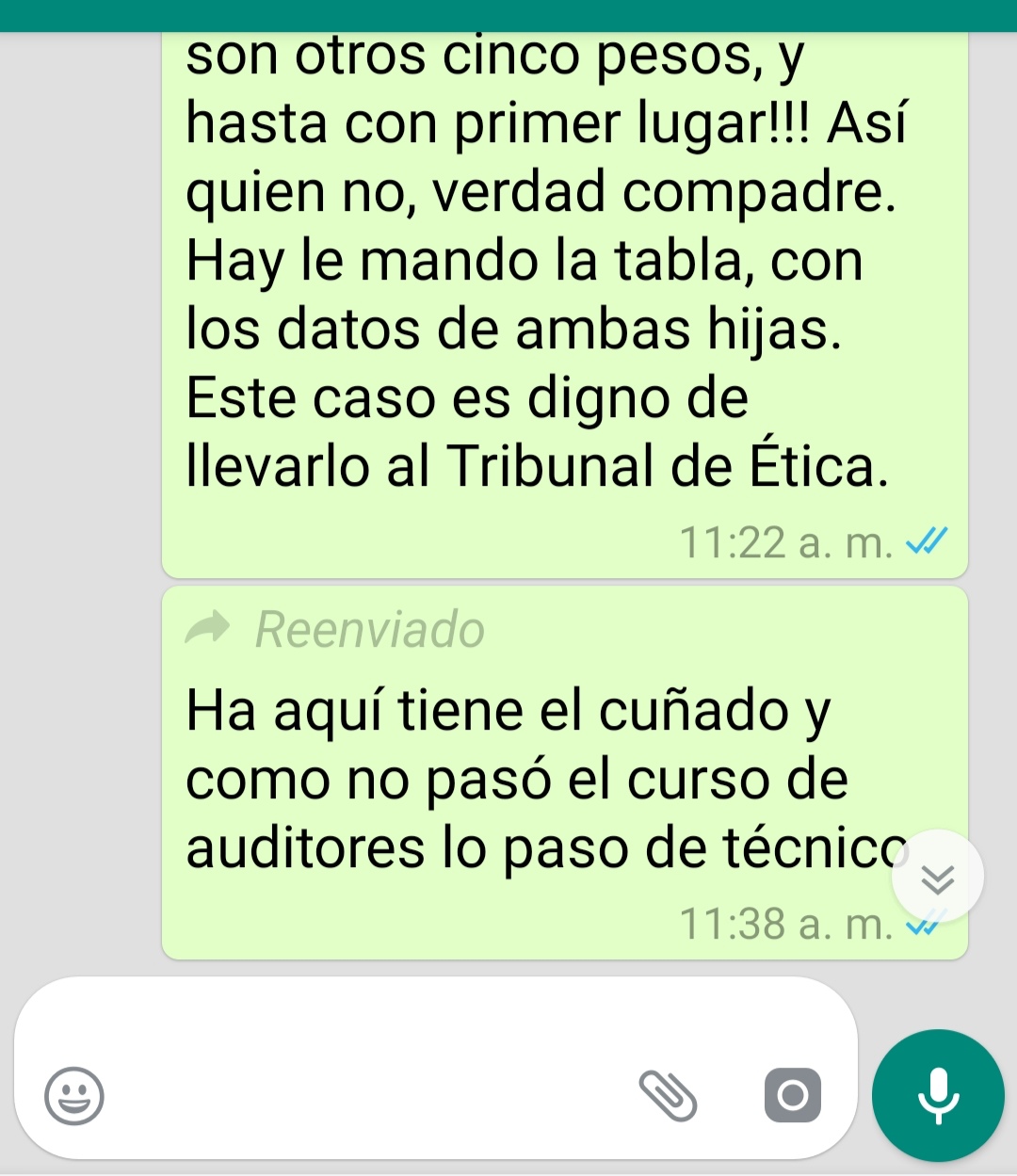The image size is (1017, 1176).
Task: Record a voice message with microphone
Action: click(x=938, y=1095)
